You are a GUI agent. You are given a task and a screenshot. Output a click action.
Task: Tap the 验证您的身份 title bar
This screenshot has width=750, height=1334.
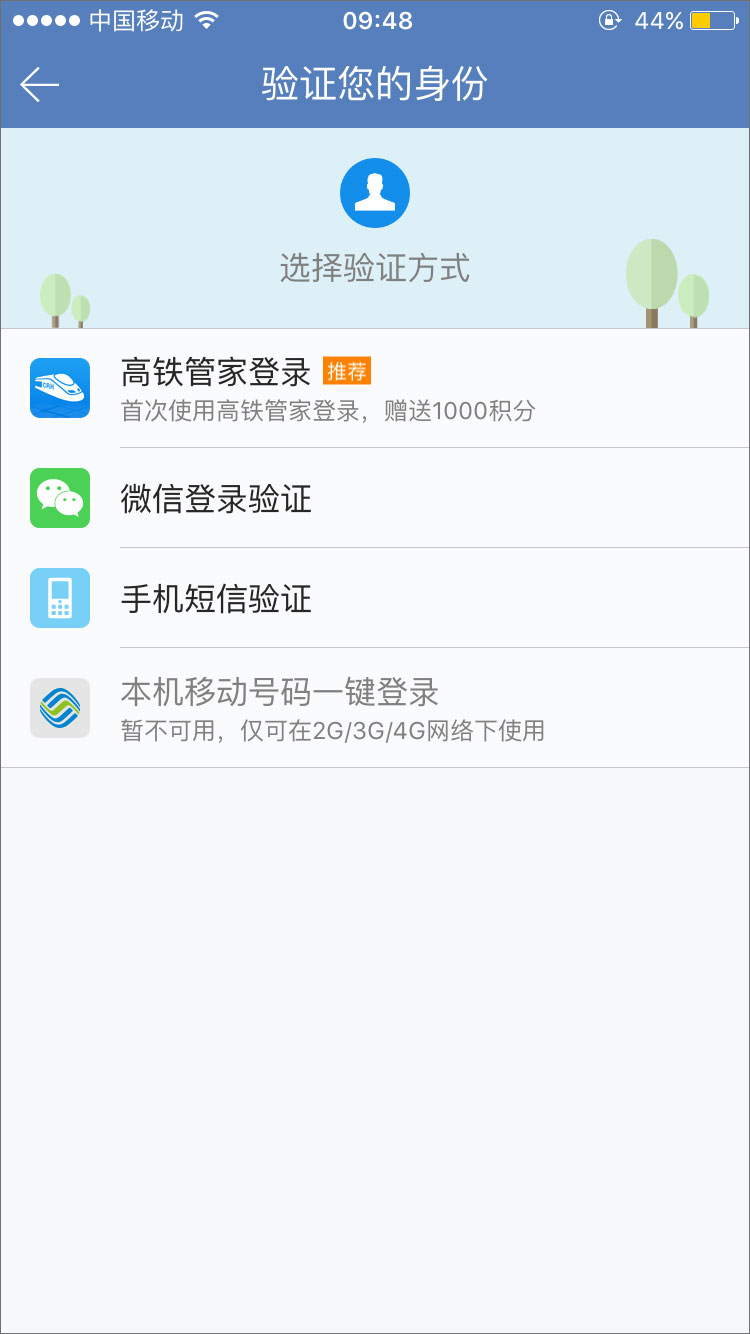tap(375, 84)
